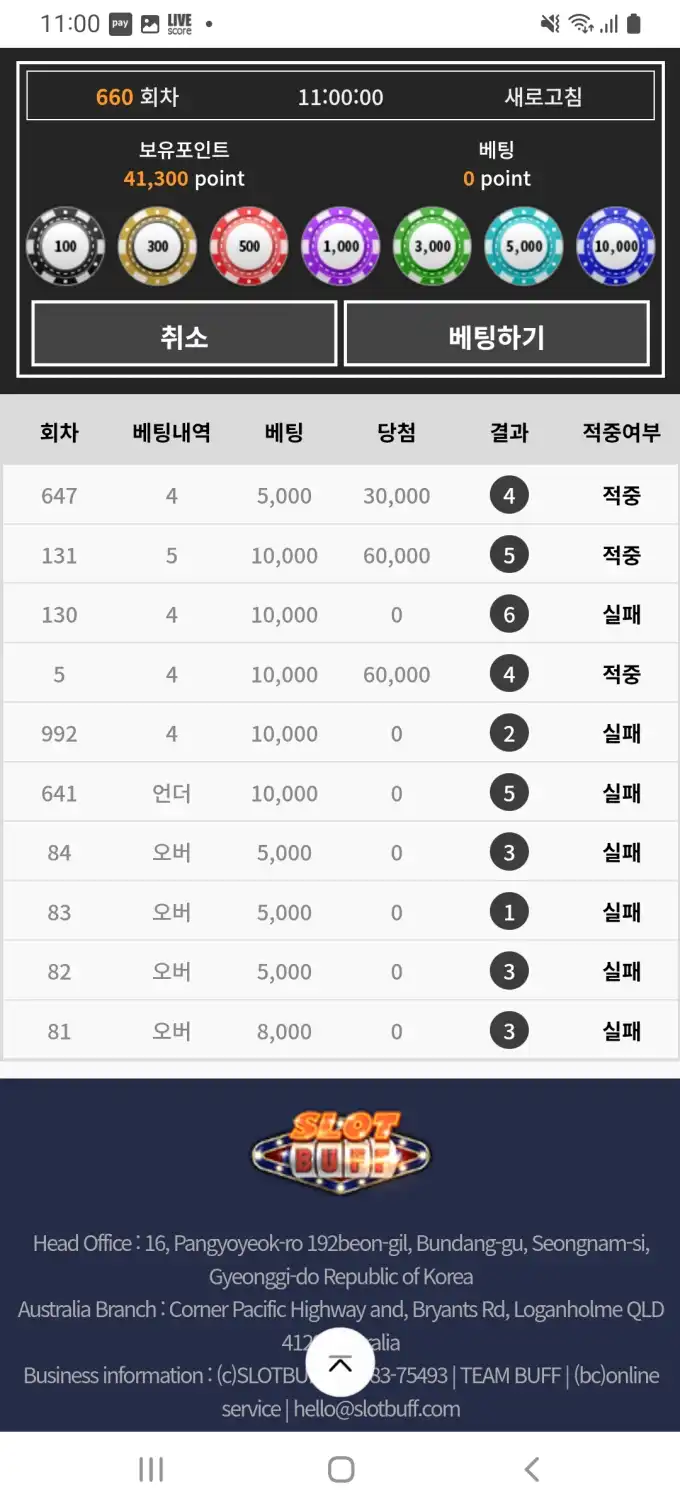Choose the red 500 chip
The image size is (680, 1511).
pos(249,246)
